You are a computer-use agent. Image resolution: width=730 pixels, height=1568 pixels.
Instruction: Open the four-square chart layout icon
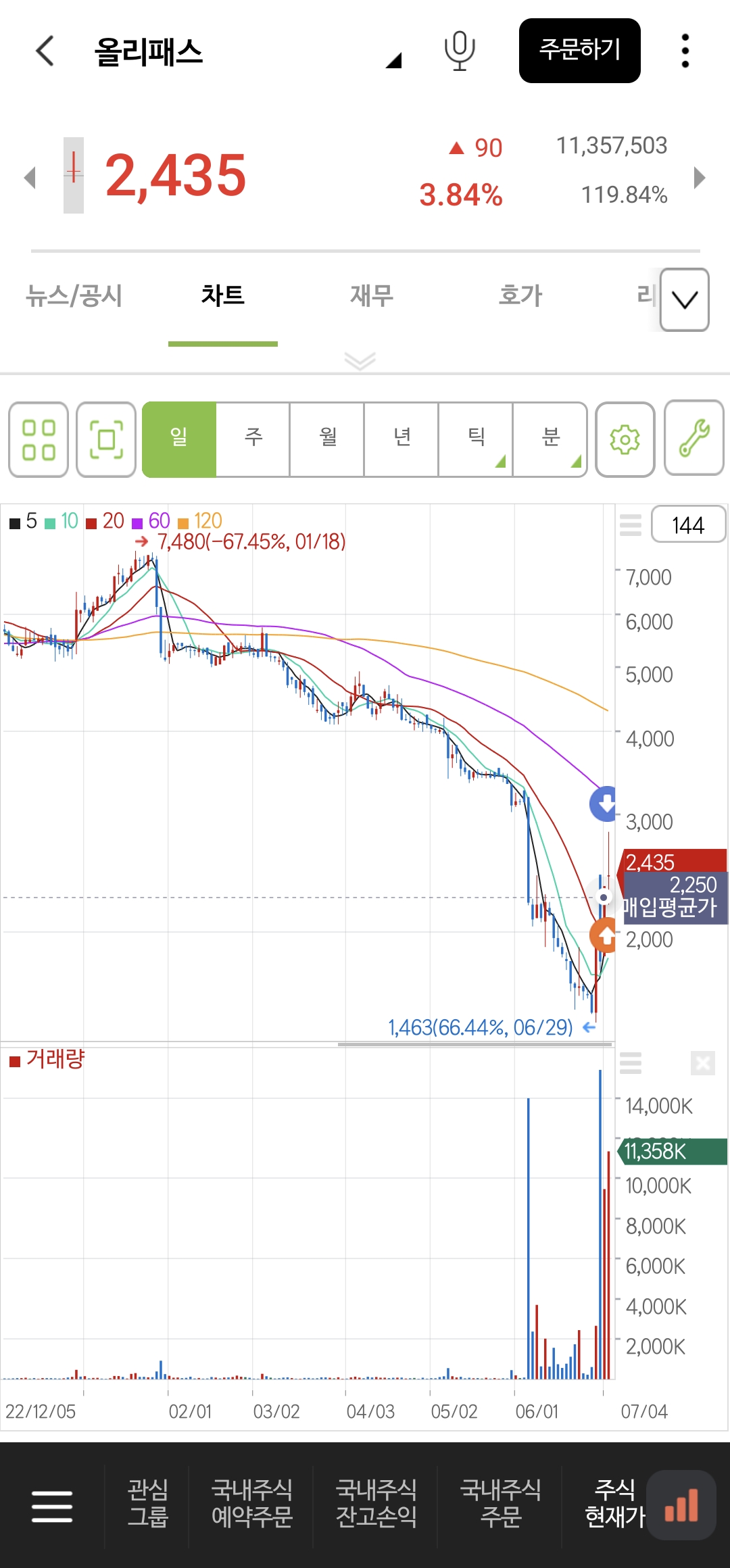click(39, 439)
